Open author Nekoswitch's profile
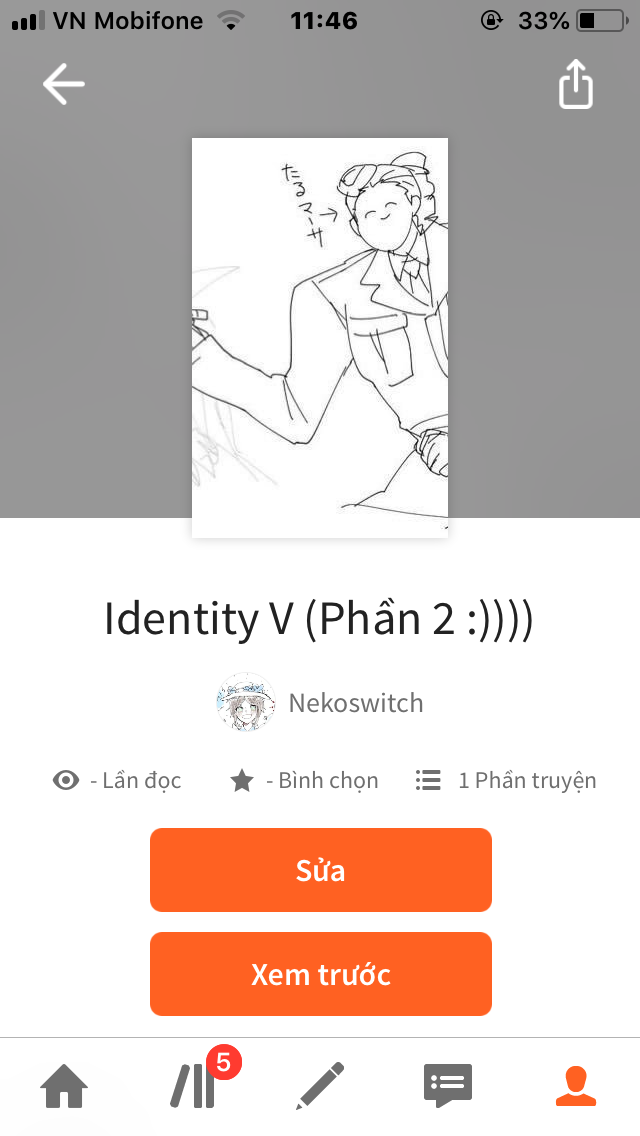Image resolution: width=640 pixels, height=1136 pixels. (320, 702)
